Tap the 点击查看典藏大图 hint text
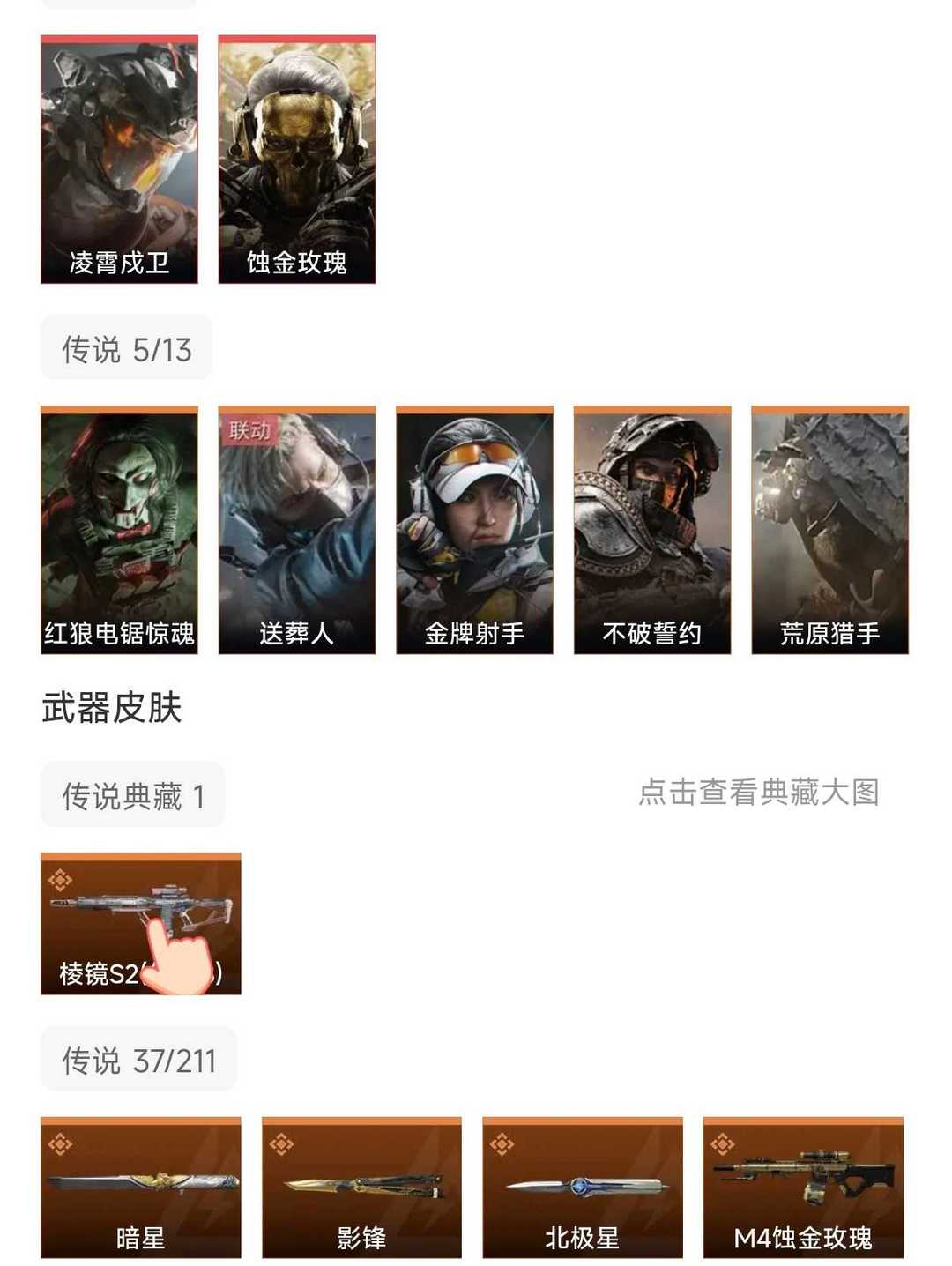 758,792
